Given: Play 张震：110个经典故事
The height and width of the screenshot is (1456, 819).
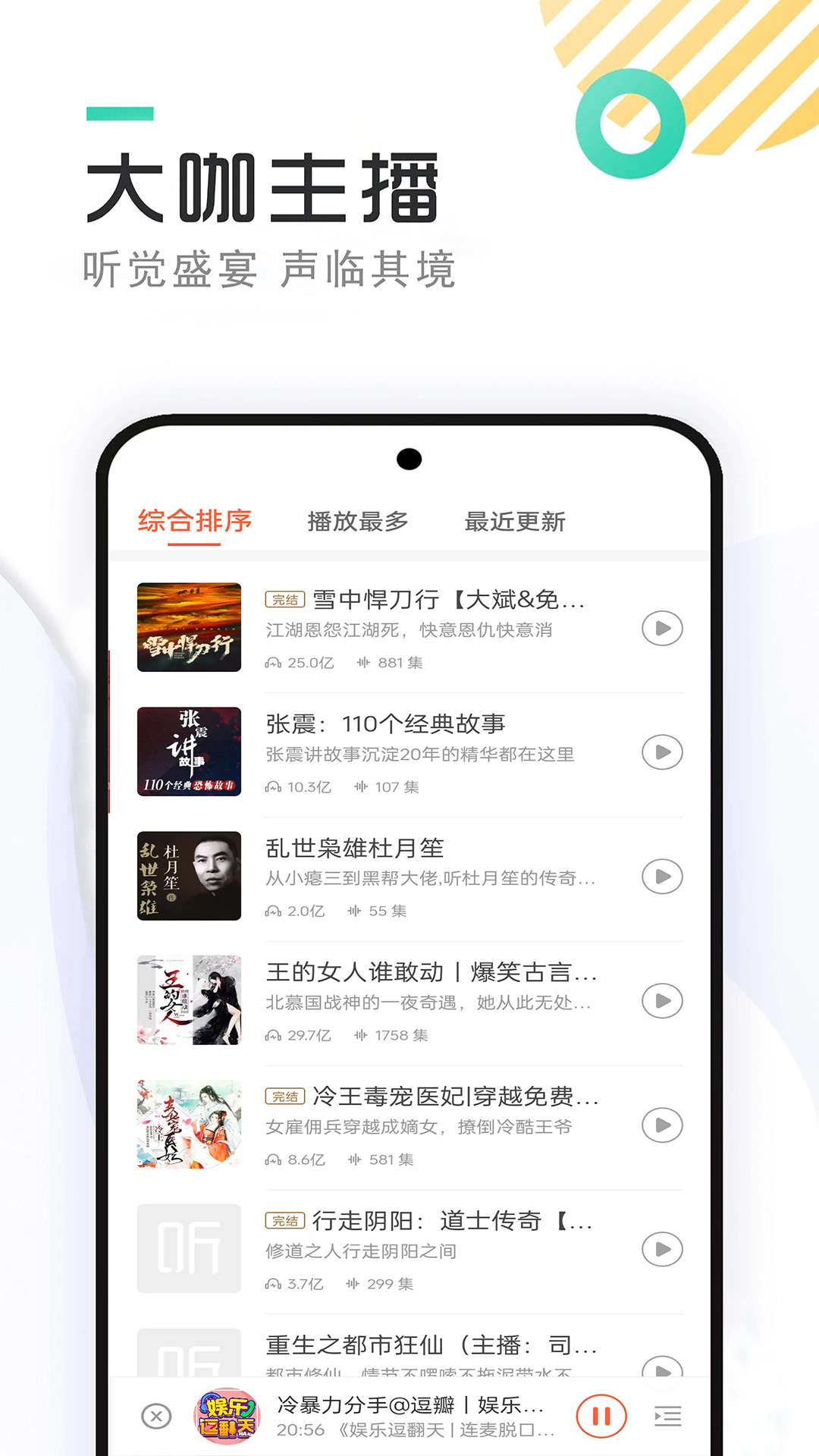Looking at the screenshot, I should [662, 753].
